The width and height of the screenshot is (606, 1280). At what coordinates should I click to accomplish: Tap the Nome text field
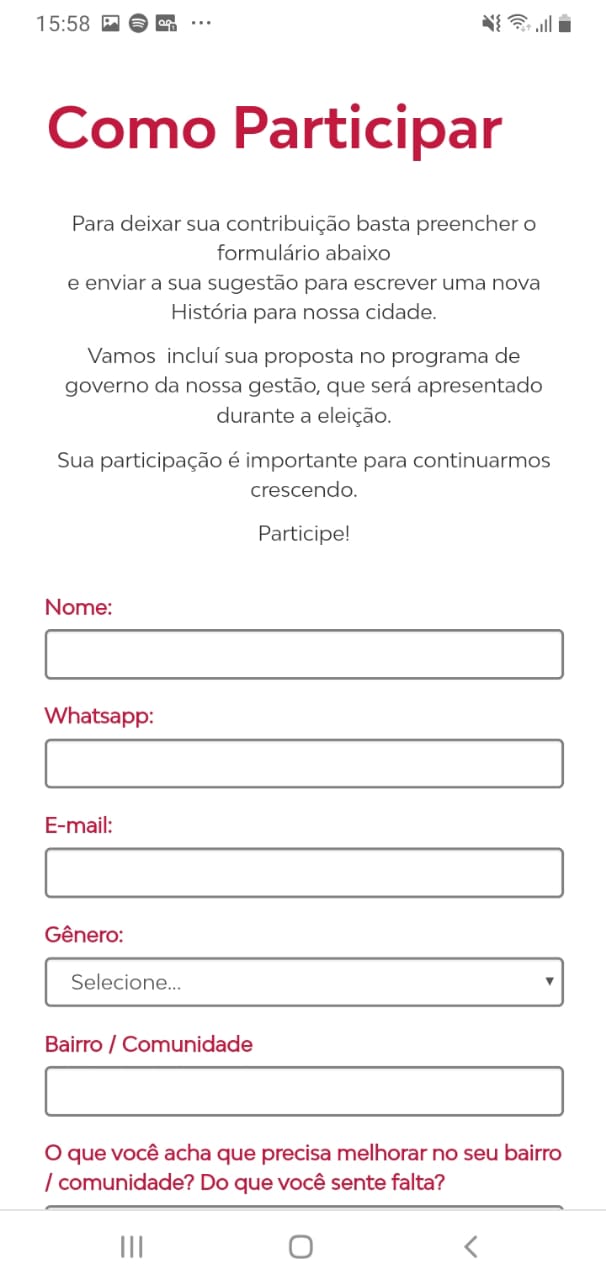tap(304, 654)
